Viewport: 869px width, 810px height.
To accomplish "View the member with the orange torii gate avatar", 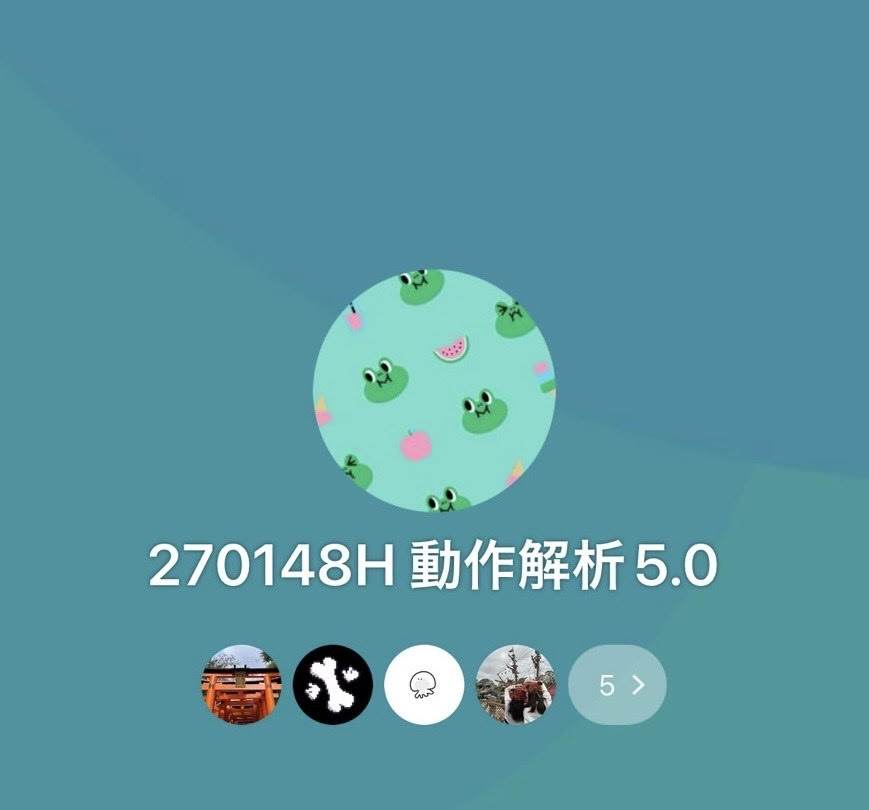I will coord(242,685).
